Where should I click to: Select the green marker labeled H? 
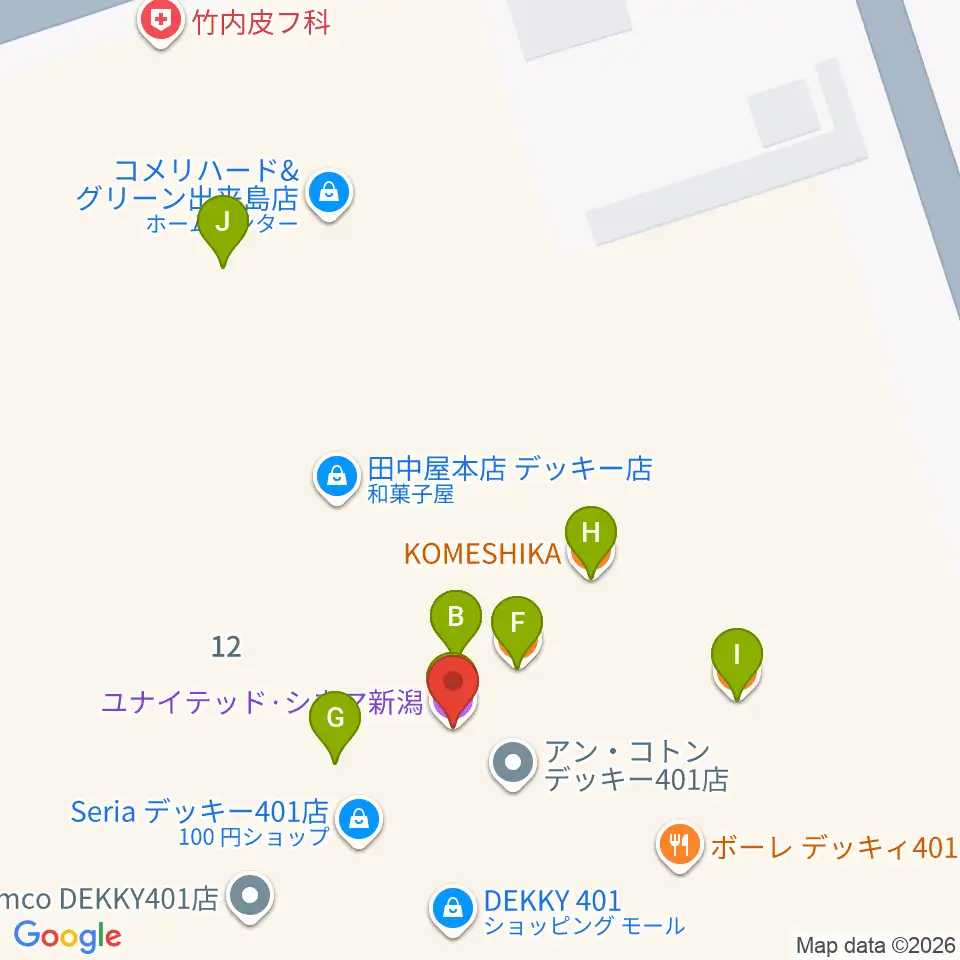point(591,533)
